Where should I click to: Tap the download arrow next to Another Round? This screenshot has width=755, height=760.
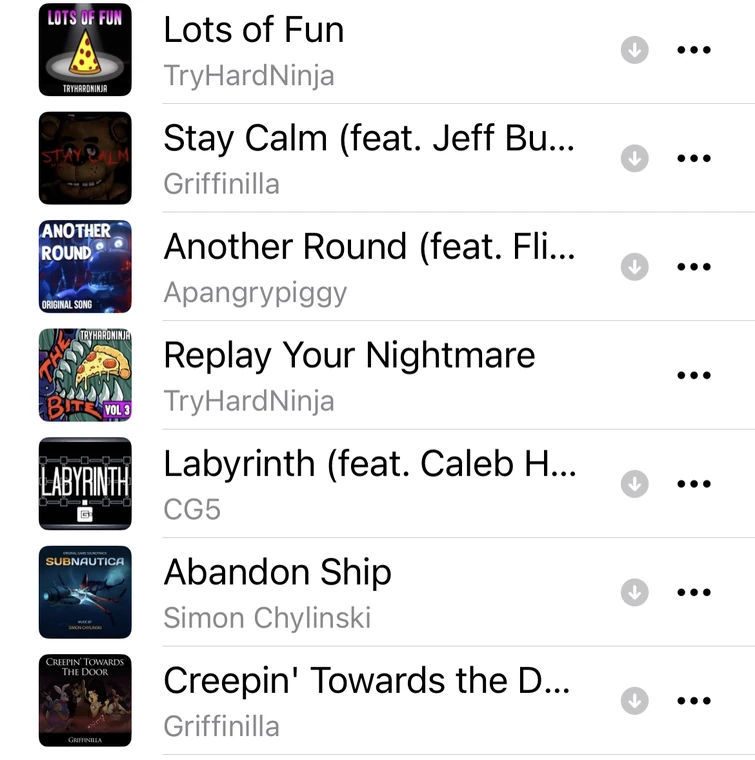[635, 267]
